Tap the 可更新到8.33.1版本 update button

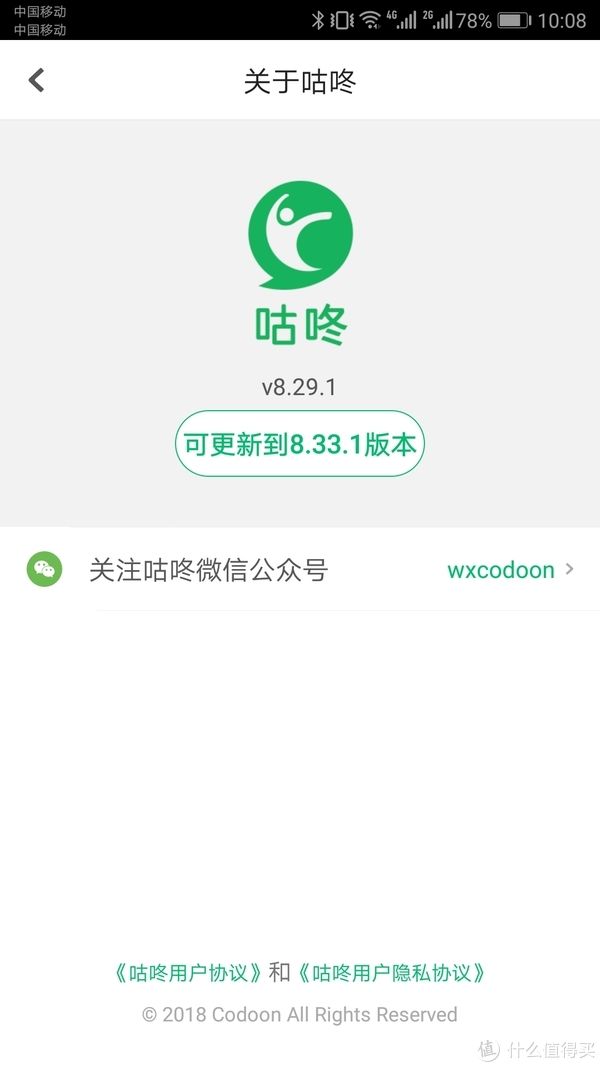300,443
